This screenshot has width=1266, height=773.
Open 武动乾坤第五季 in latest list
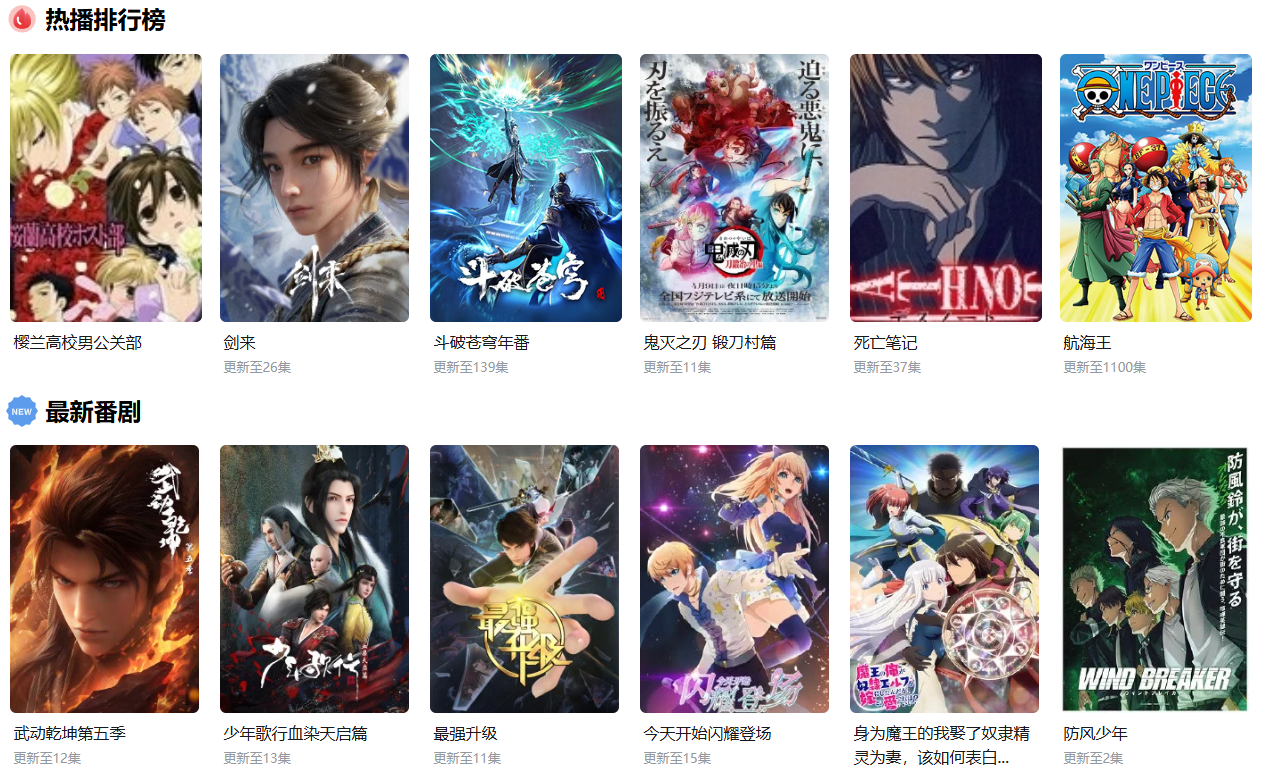(x=104, y=578)
